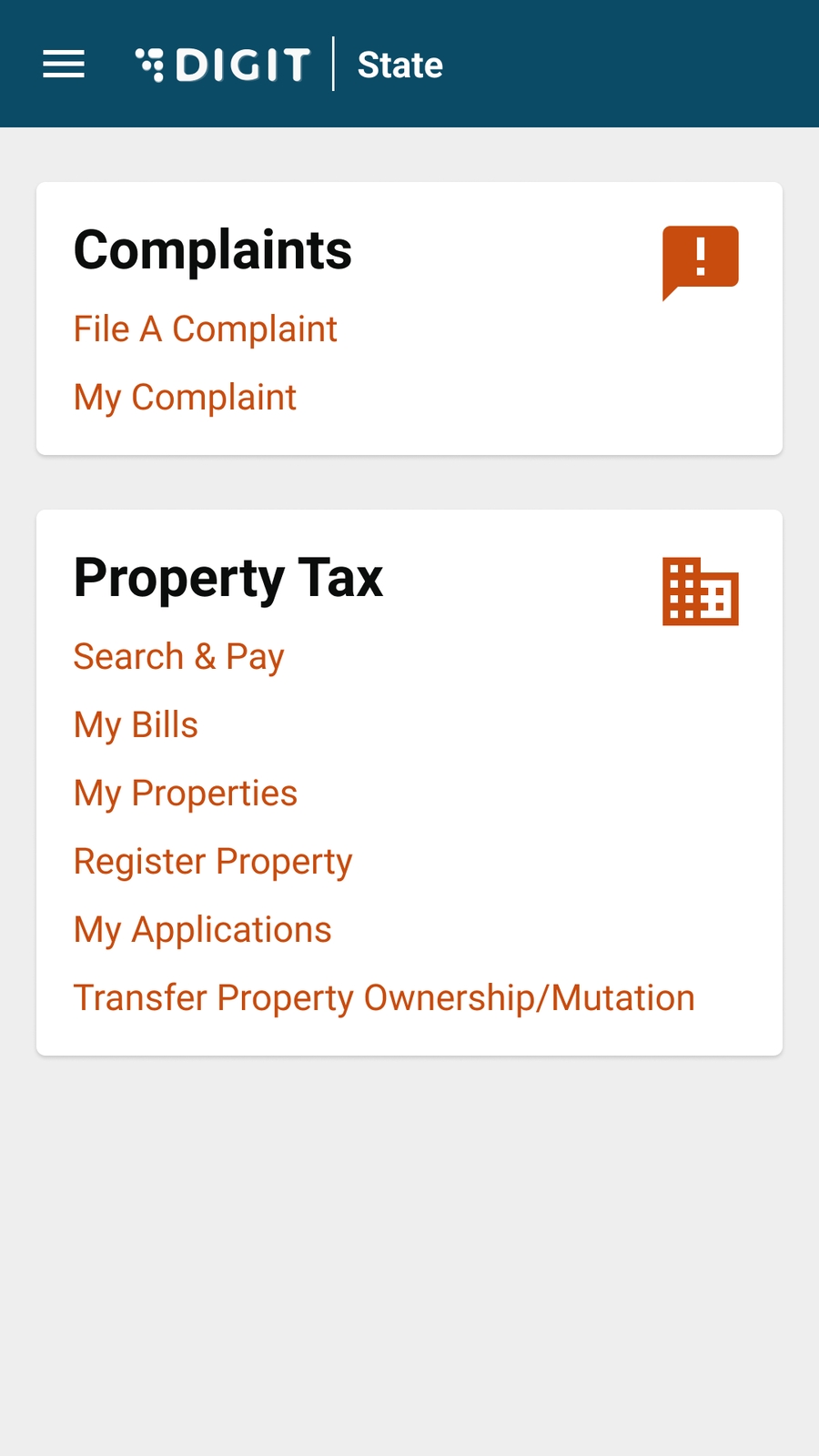Open Transfer Property Ownership/Mutation
819x1456 pixels.
point(383,998)
